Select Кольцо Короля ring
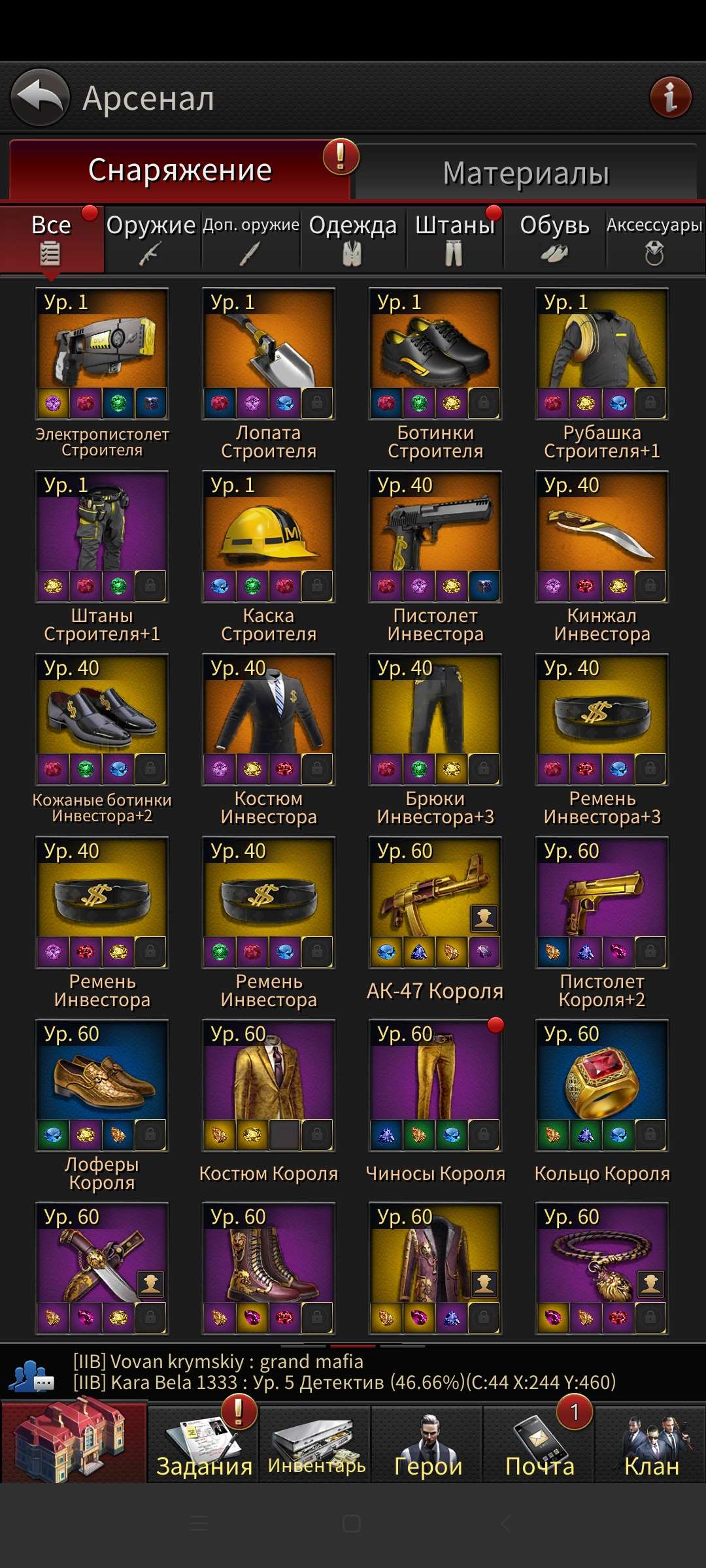Image resolution: width=706 pixels, height=1568 pixels. click(x=602, y=1085)
